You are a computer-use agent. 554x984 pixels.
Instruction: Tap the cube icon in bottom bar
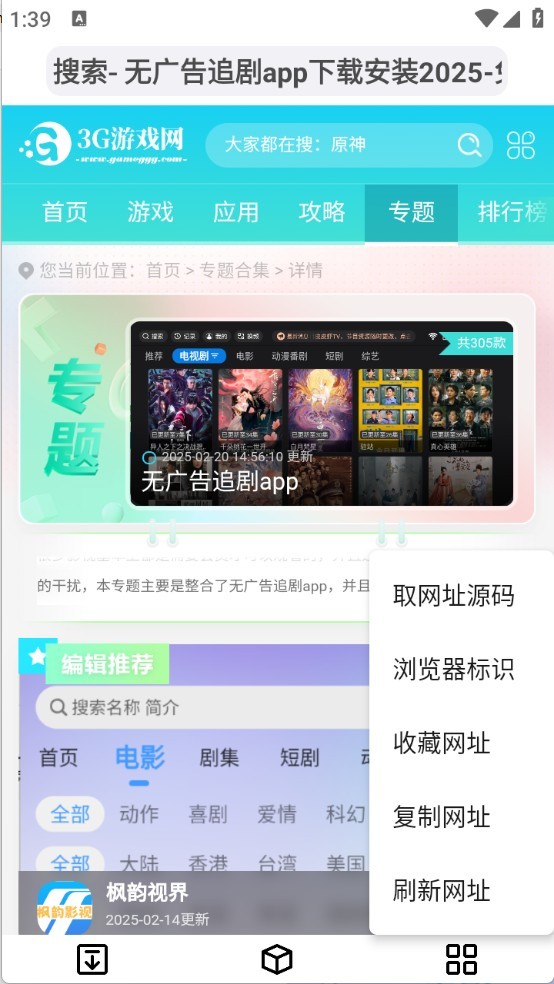tap(277, 960)
